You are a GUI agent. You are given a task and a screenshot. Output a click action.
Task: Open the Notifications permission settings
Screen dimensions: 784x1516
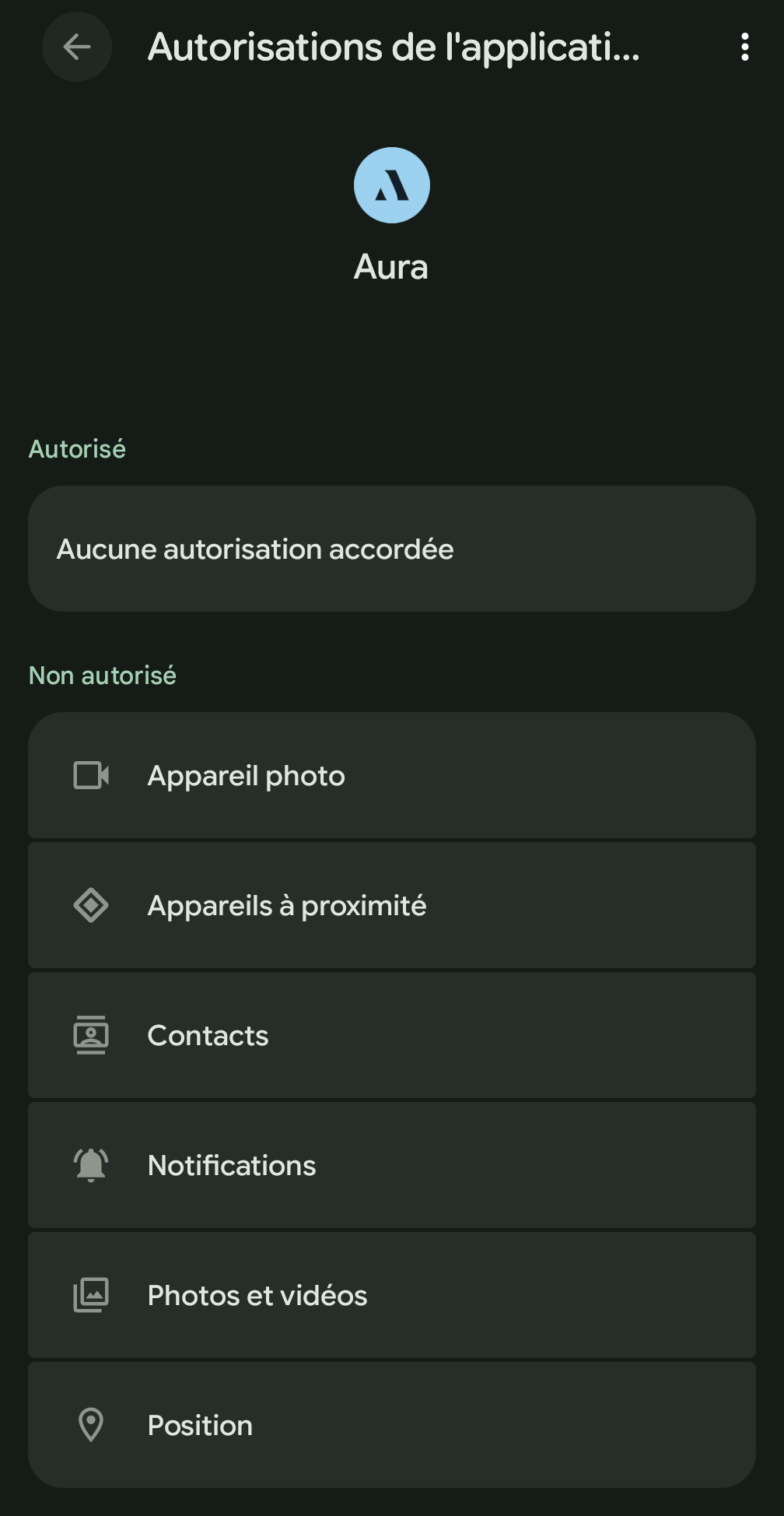tap(391, 1165)
